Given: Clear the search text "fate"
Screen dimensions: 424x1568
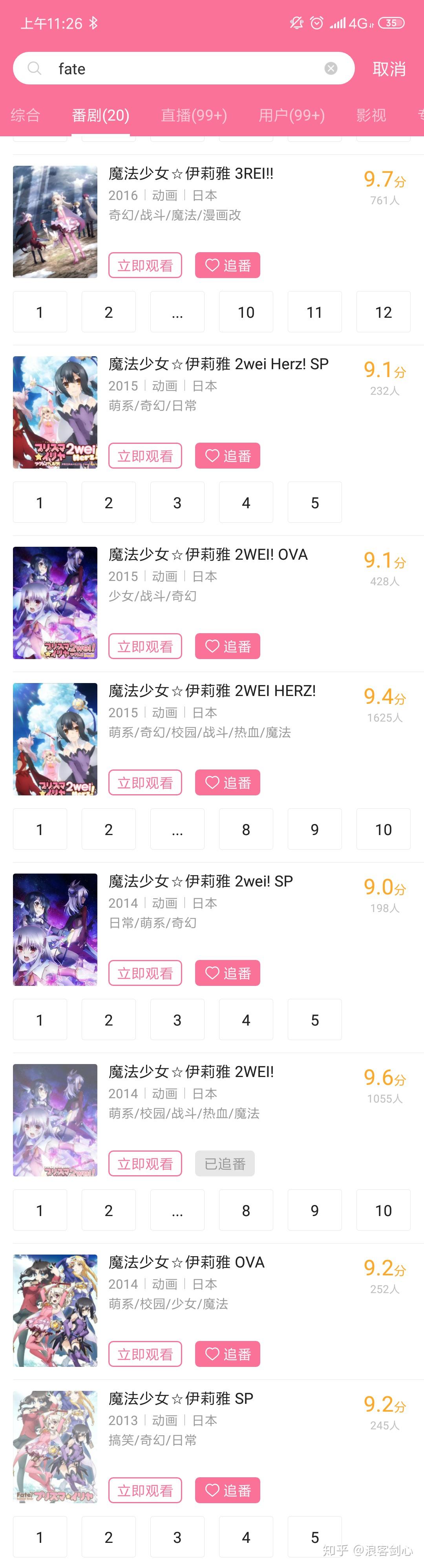Looking at the screenshot, I should click(x=331, y=68).
